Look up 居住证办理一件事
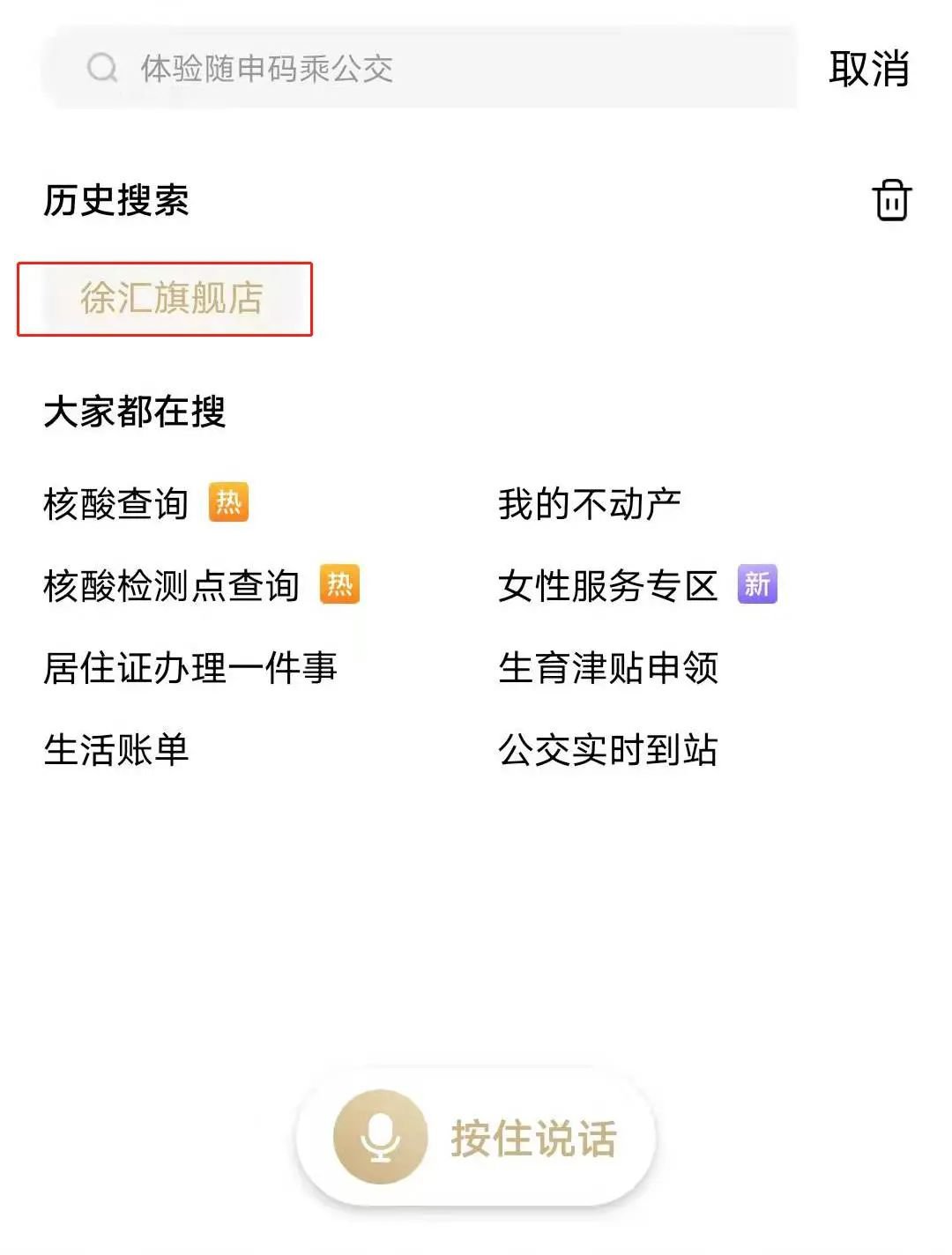 [x=190, y=668]
